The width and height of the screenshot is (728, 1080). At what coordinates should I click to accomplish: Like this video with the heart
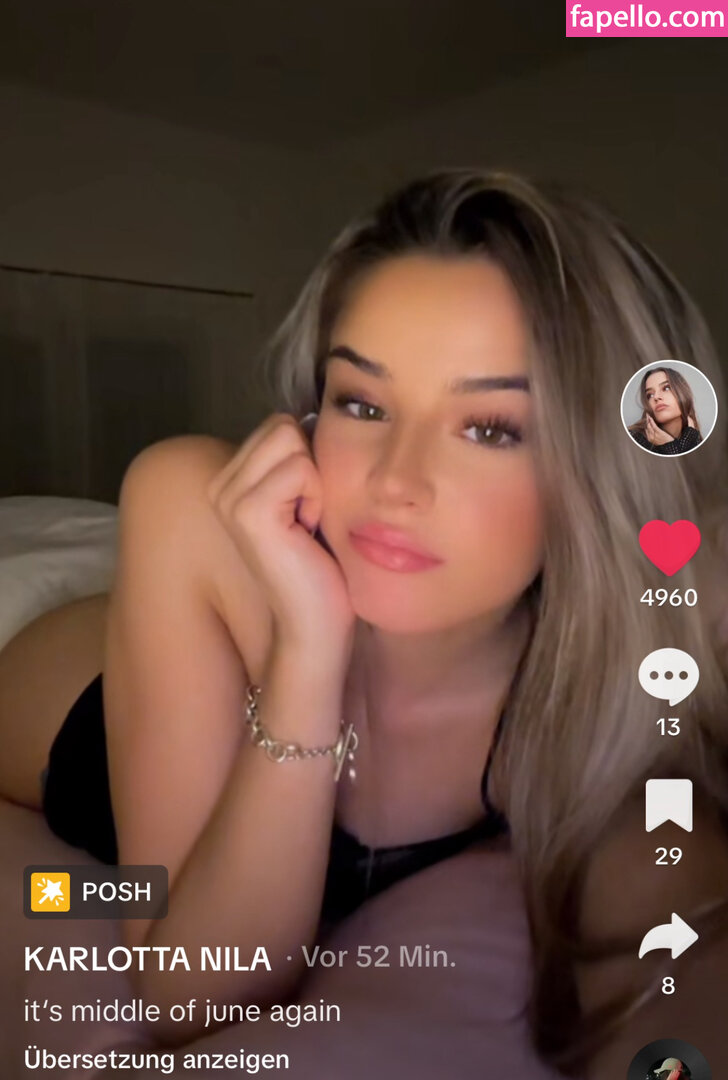[x=669, y=548]
